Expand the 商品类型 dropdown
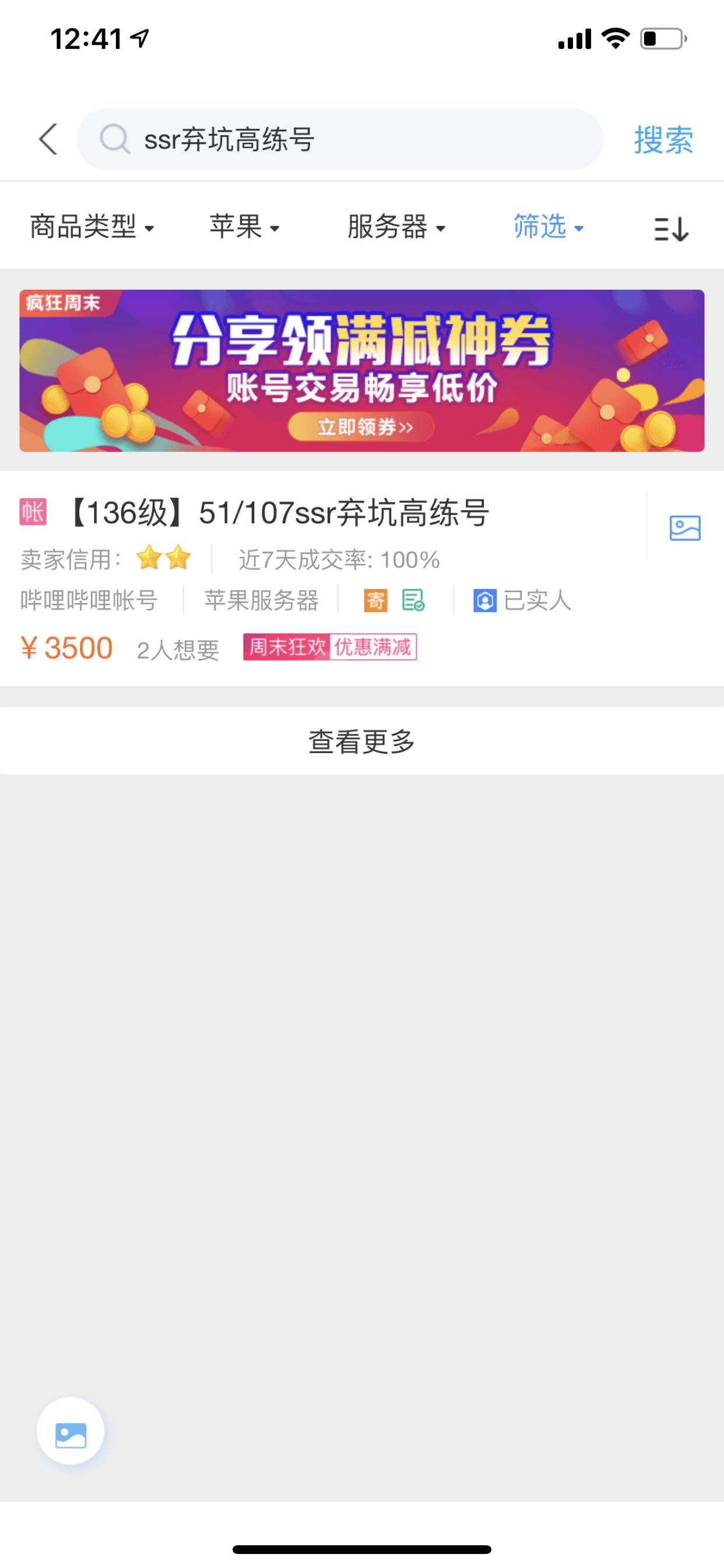 [92, 228]
